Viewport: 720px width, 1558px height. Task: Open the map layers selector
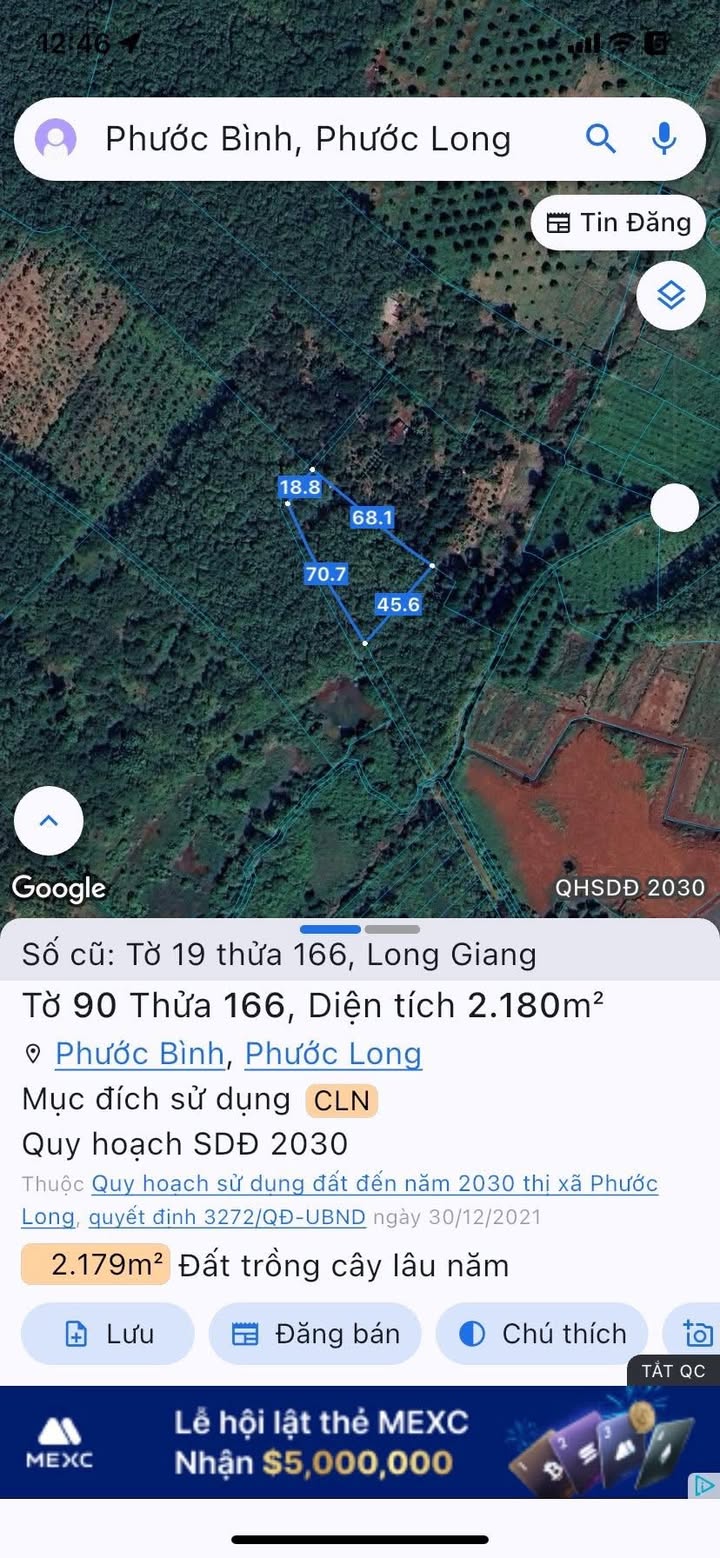coord(670,295)
